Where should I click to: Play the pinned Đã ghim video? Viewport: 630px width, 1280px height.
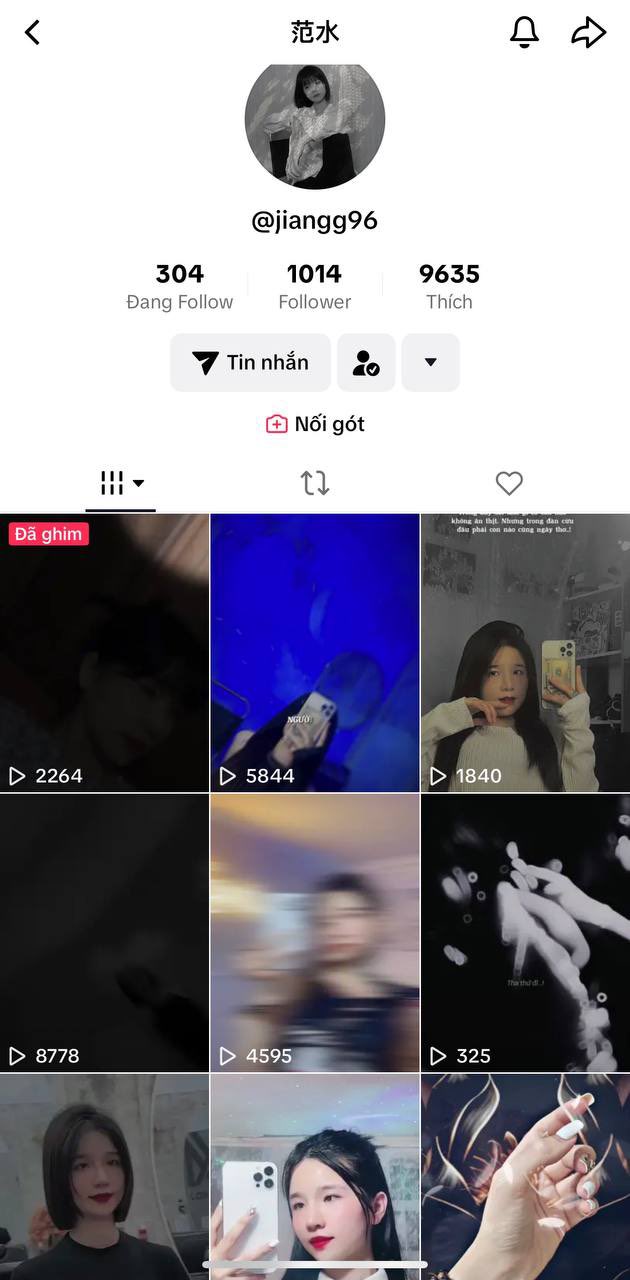(x=104, y=652)
